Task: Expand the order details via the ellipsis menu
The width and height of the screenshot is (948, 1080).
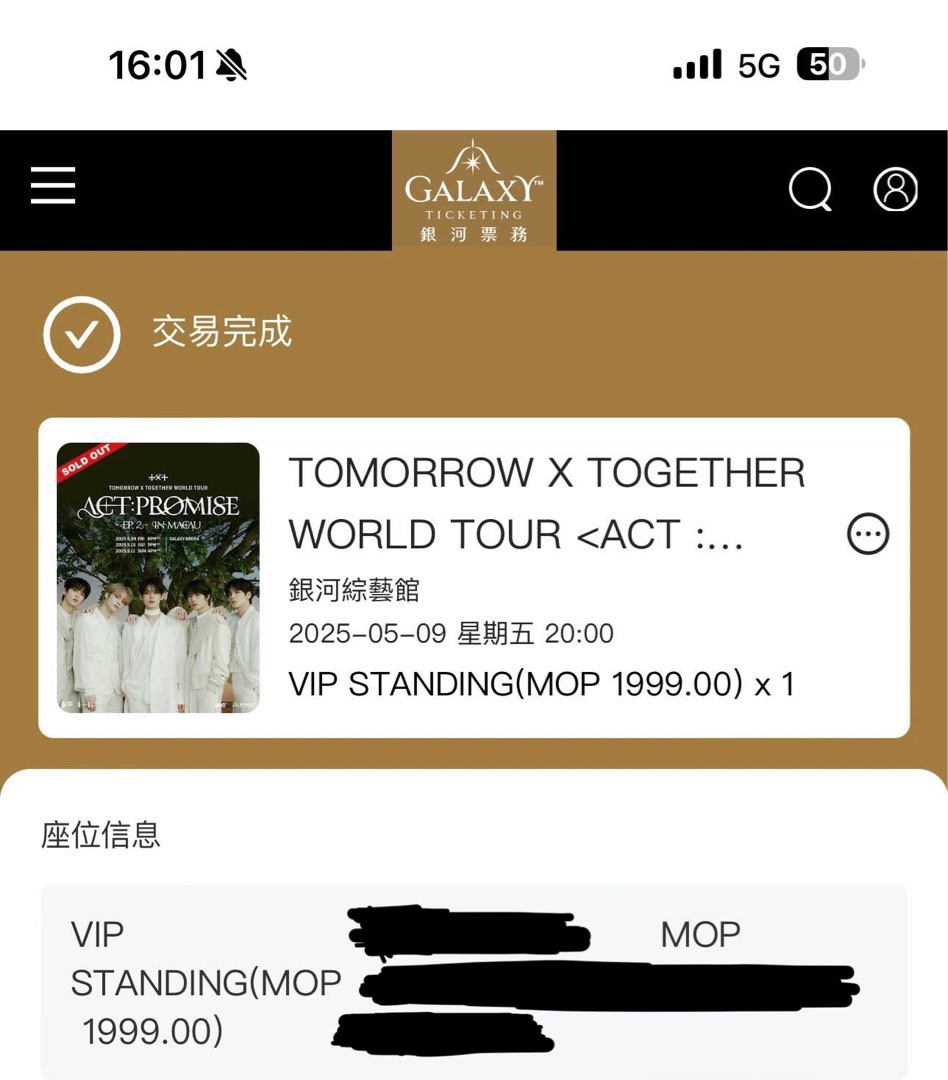Action: 869,535
